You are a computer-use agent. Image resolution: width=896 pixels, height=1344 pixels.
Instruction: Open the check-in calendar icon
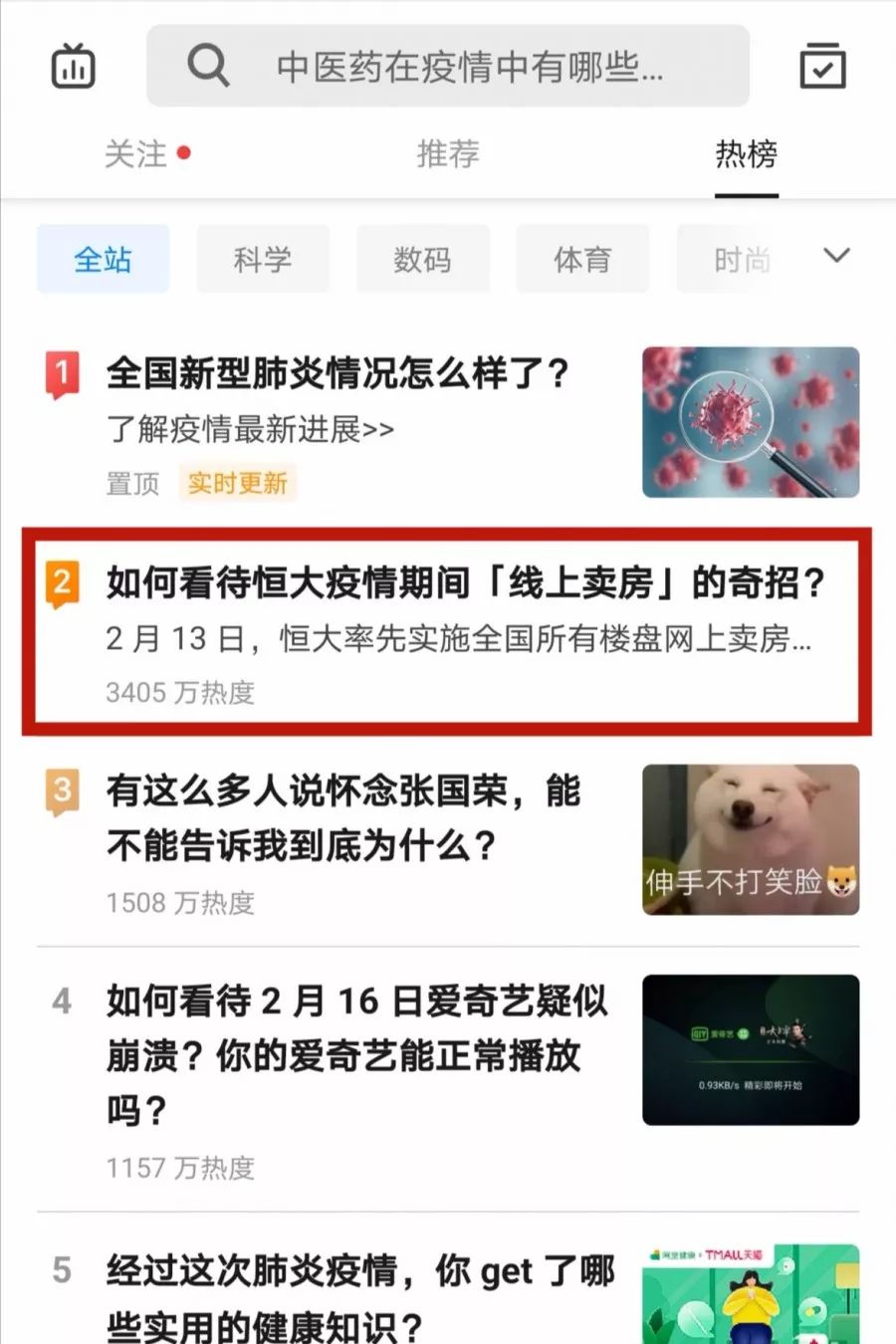pyautogui.click(x=823, y=67)
